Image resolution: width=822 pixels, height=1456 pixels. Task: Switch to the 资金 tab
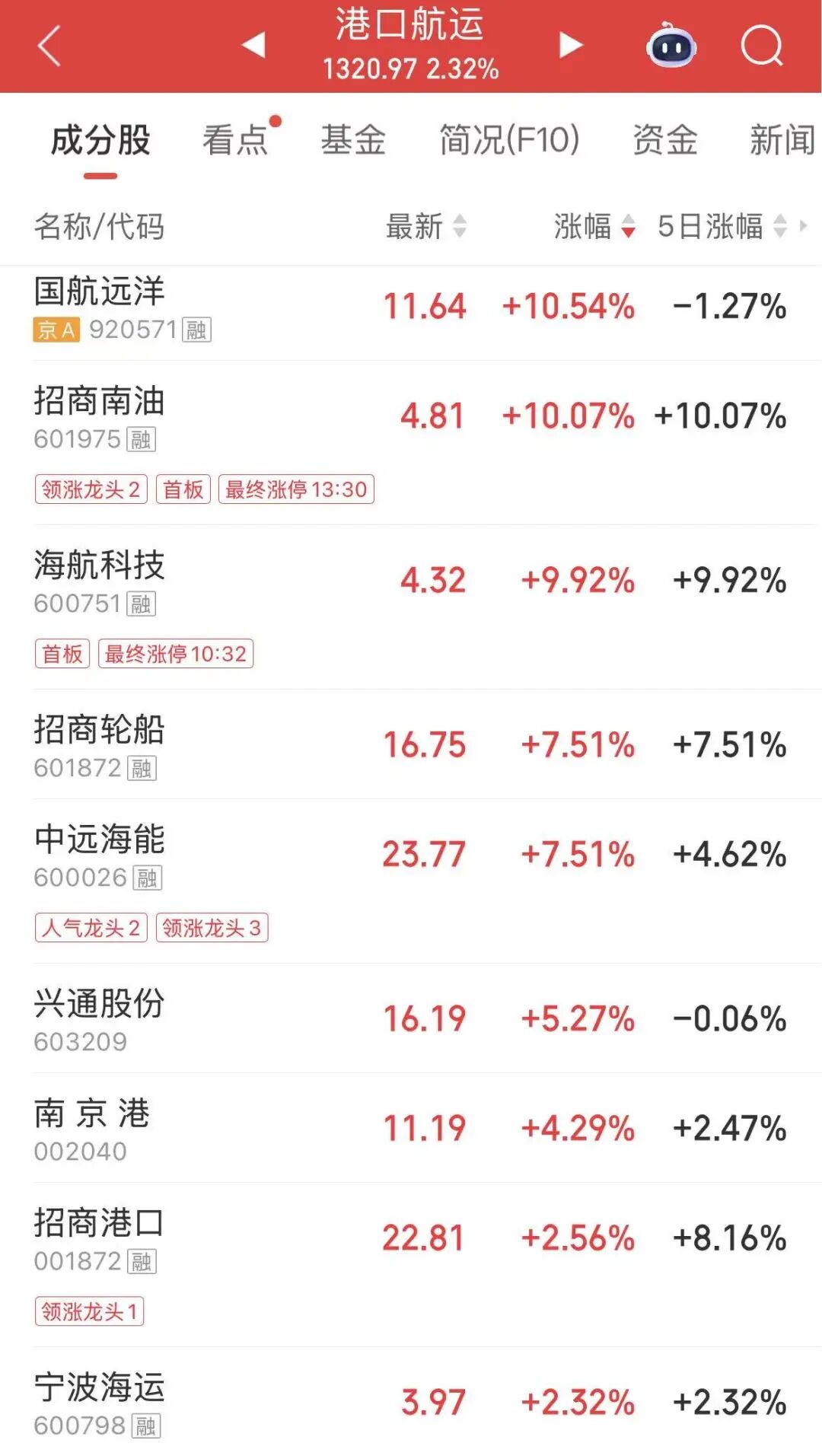click(x=665, y=141)
